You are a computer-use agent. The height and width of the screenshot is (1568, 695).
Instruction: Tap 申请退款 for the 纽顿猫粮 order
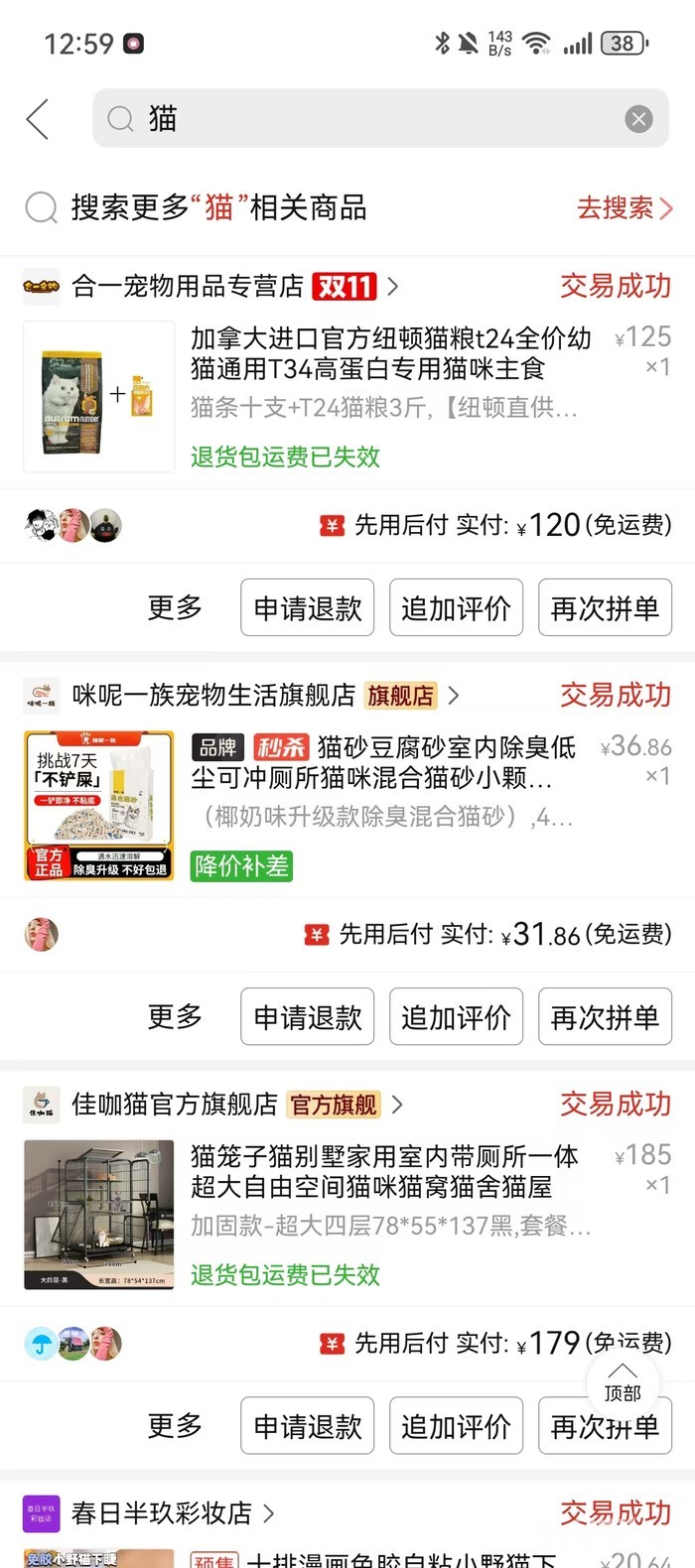pyautogui.click(x=307, y=607)
